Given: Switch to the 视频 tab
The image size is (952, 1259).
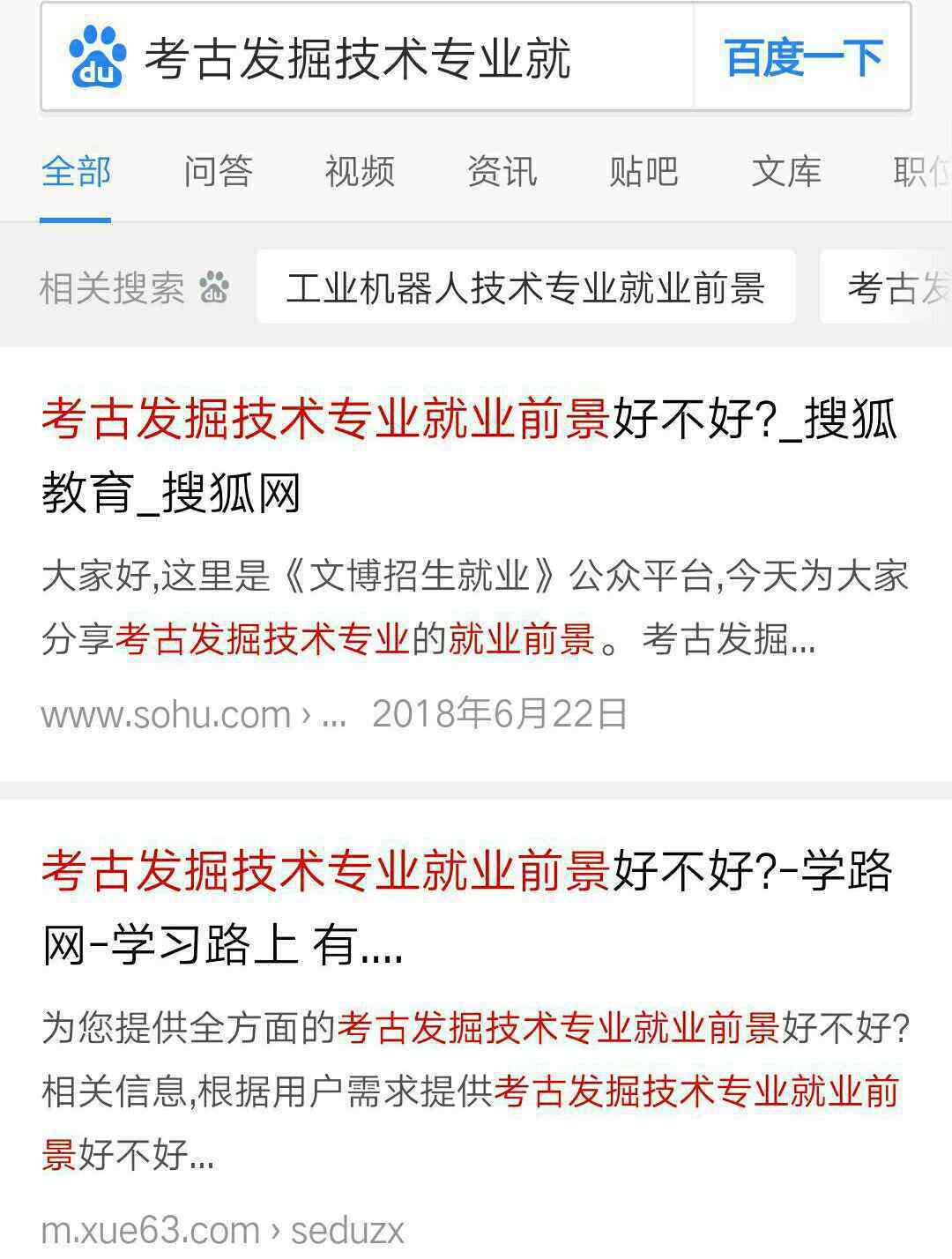Looking at the screenshot, I should coord(360,171).
